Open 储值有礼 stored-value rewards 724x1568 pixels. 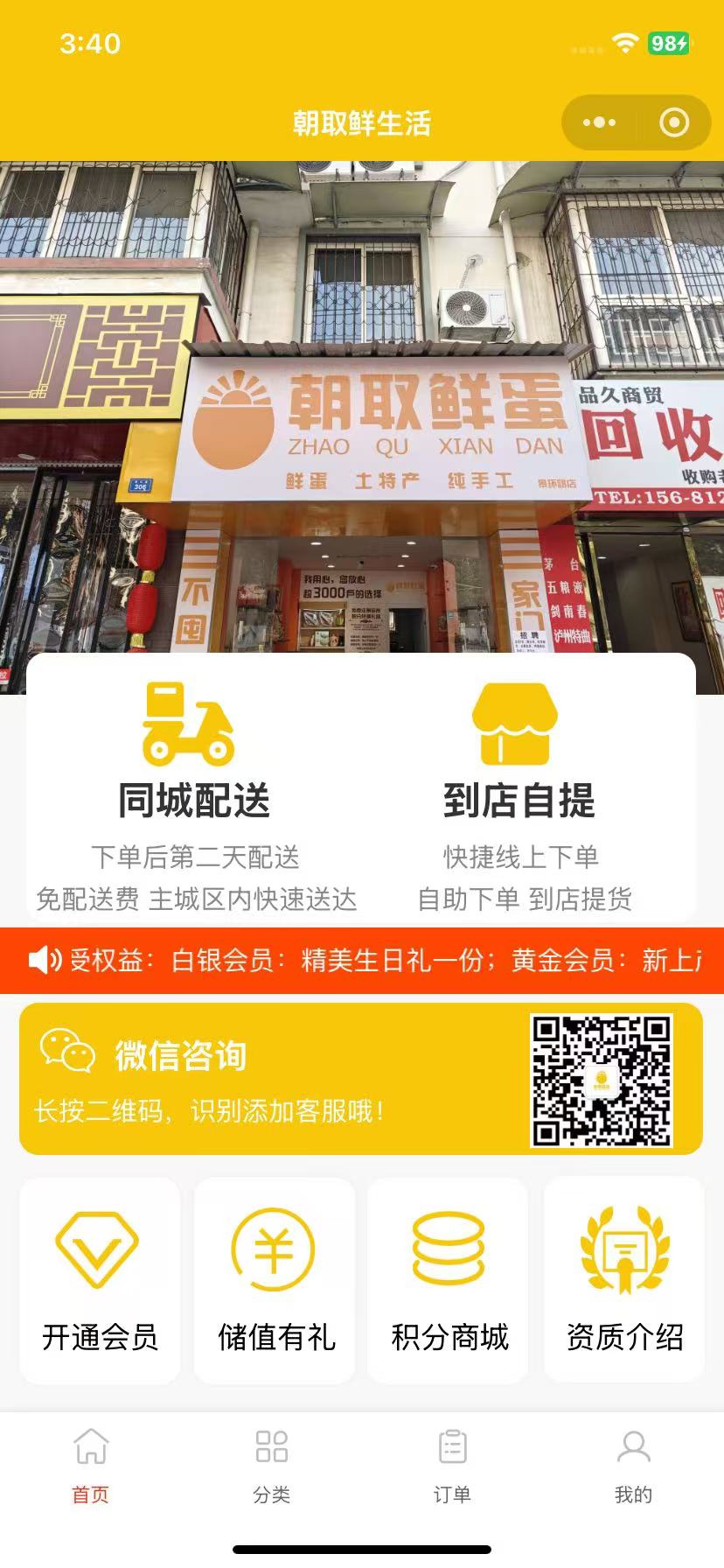[x=275, y=1280]
